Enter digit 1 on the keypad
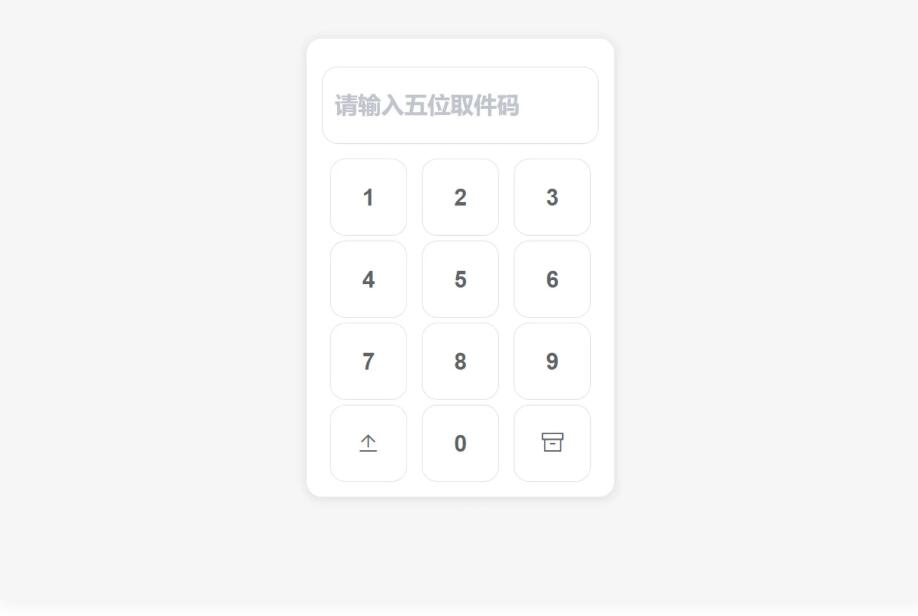The image size is (918, 616). pos(368,197)
